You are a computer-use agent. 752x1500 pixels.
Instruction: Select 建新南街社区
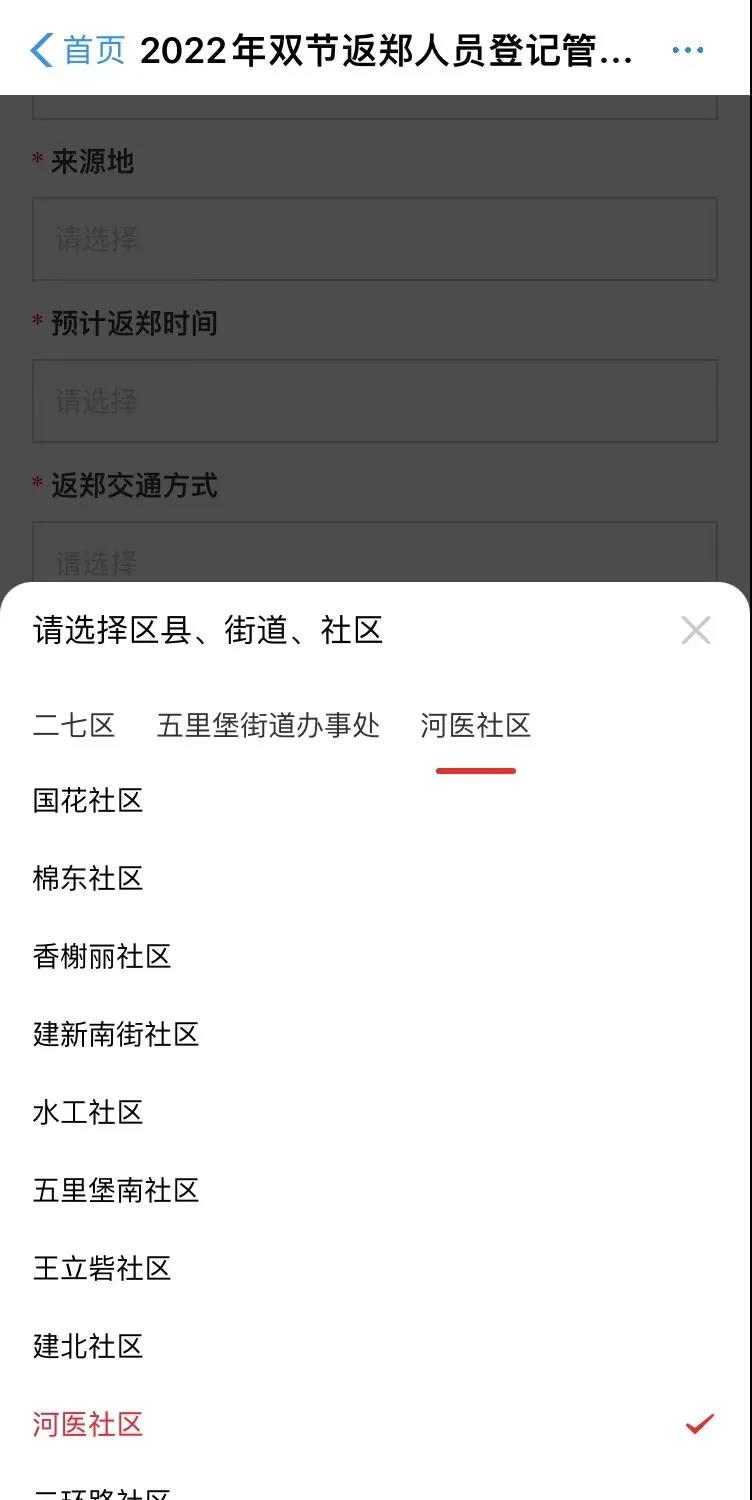pos(116,1034)
